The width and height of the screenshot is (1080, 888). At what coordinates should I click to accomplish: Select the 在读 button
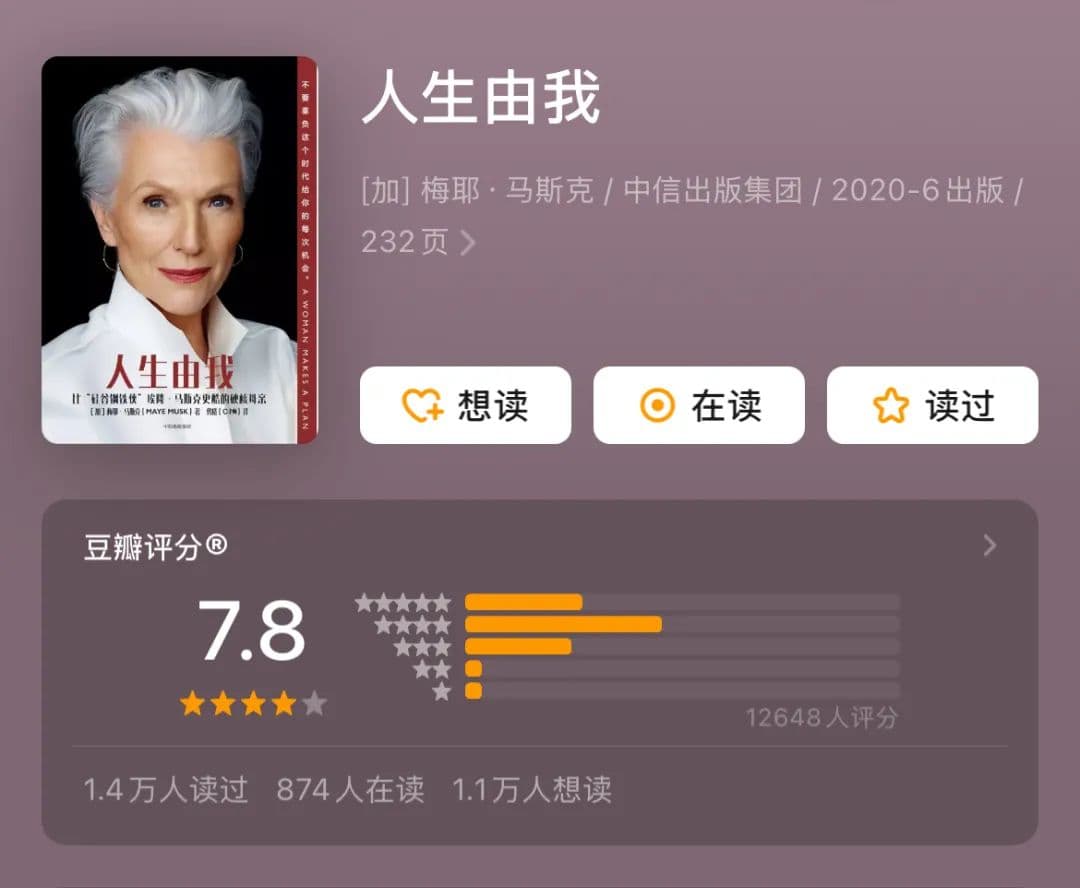point(699,405)
